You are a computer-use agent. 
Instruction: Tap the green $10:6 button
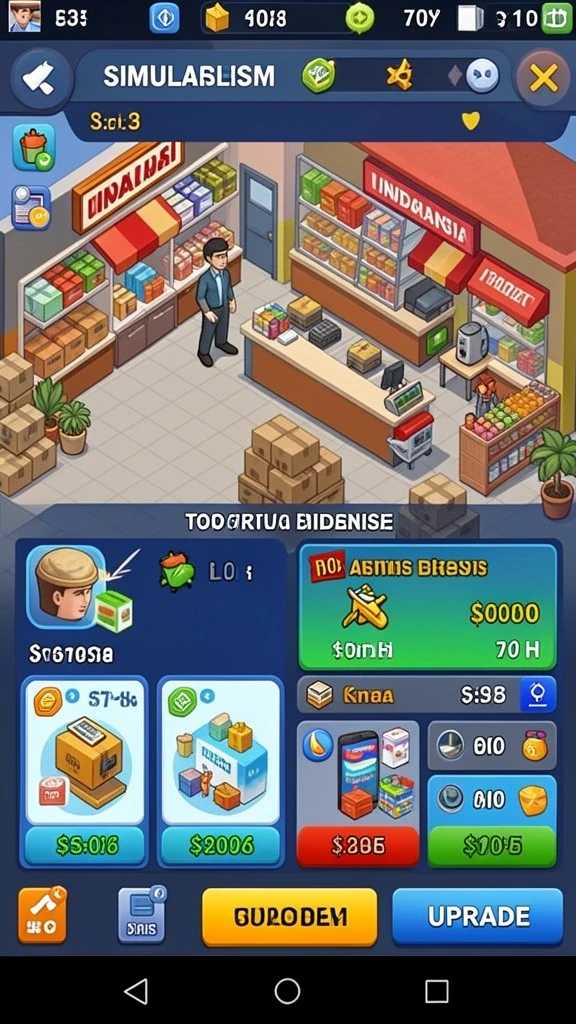(x=492, y=846)
